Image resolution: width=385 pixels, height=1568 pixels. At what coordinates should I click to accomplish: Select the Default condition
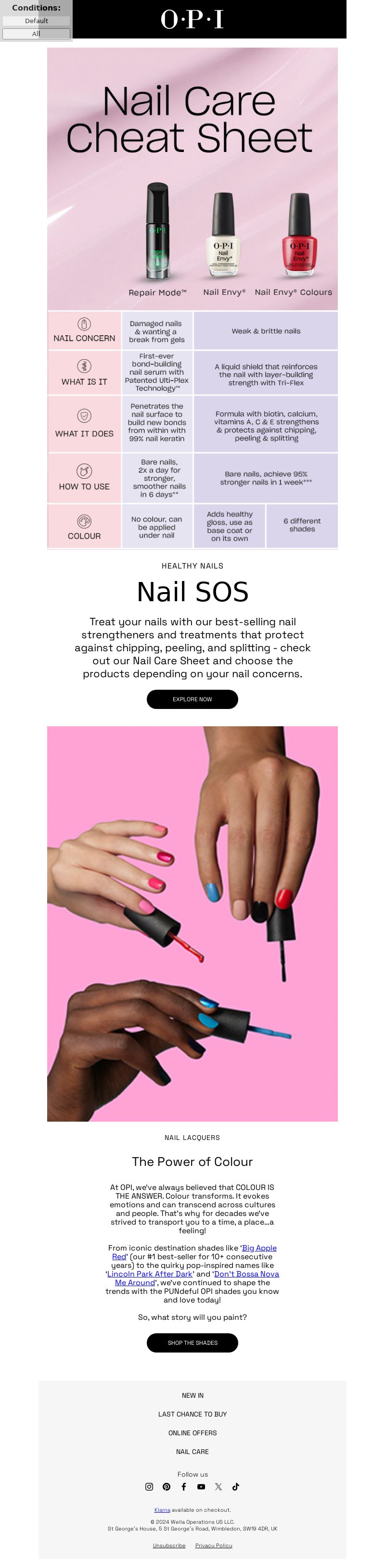(x=36, y=21)
